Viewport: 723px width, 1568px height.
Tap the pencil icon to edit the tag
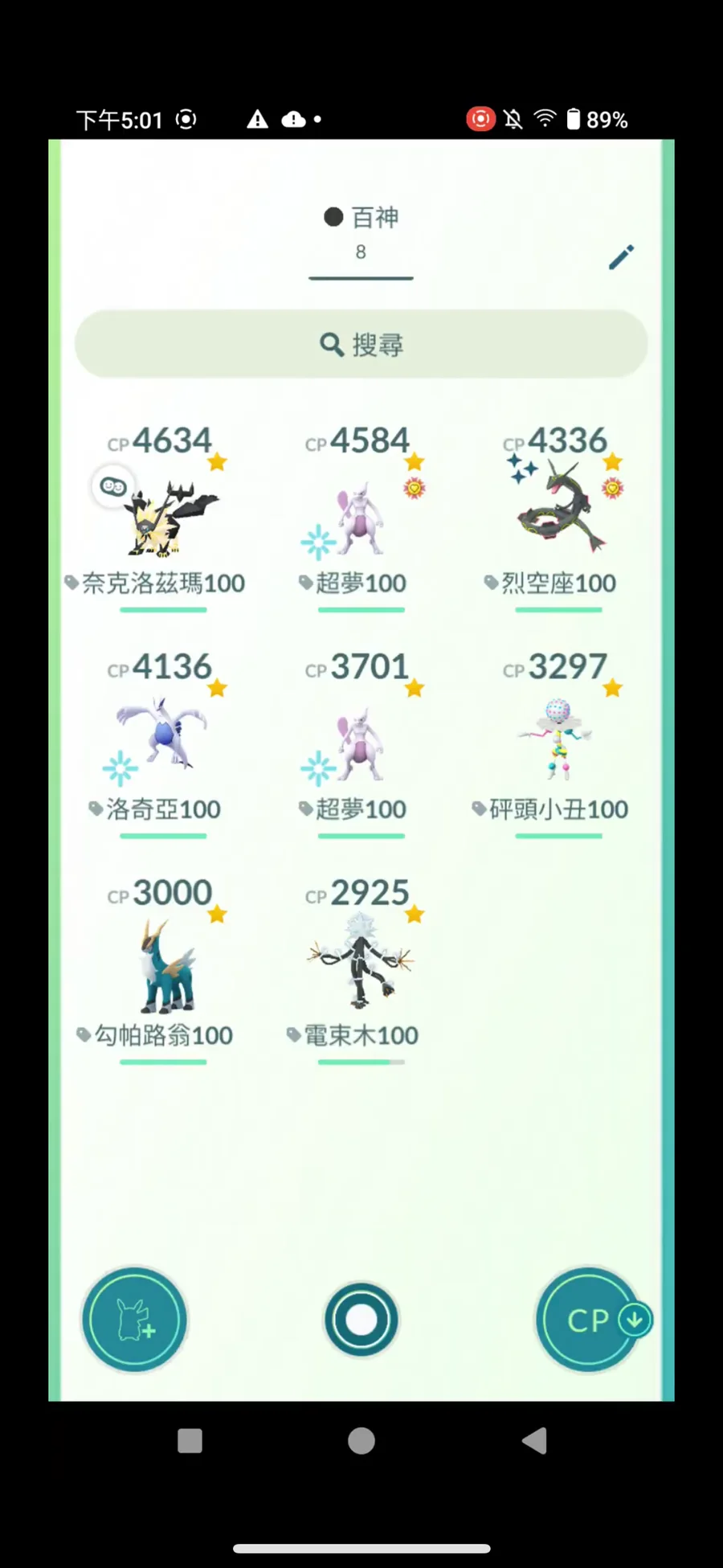[x=621, y=257]
